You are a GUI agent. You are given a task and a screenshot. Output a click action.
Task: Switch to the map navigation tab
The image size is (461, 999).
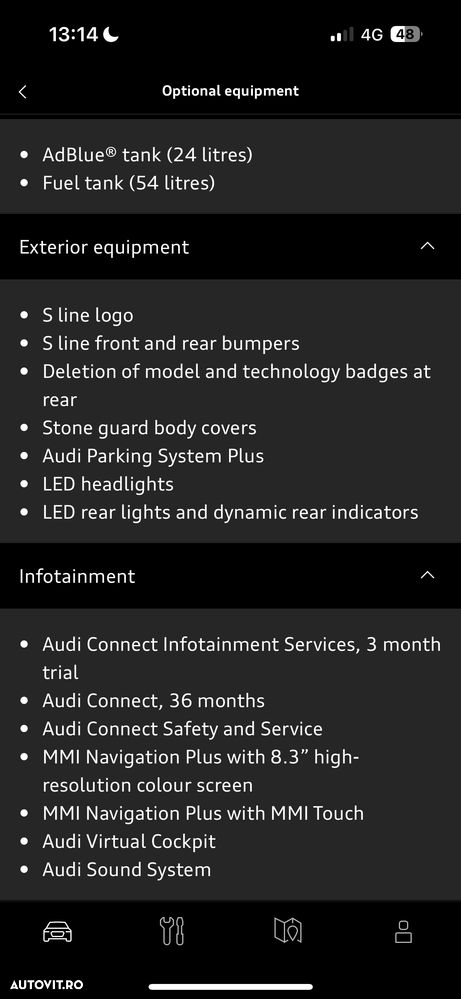point(288,931)
